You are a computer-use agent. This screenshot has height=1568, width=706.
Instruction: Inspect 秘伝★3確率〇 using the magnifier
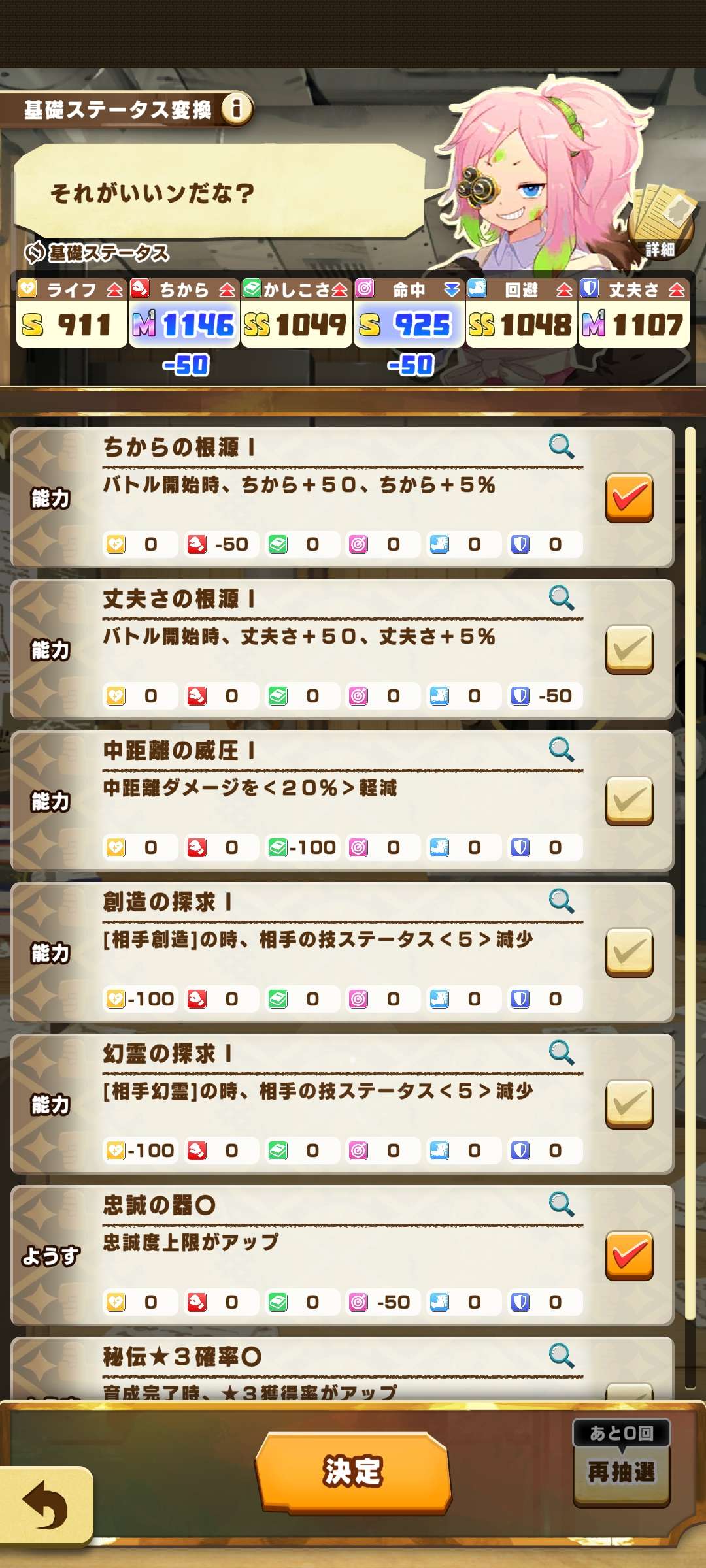point(561,1356)
